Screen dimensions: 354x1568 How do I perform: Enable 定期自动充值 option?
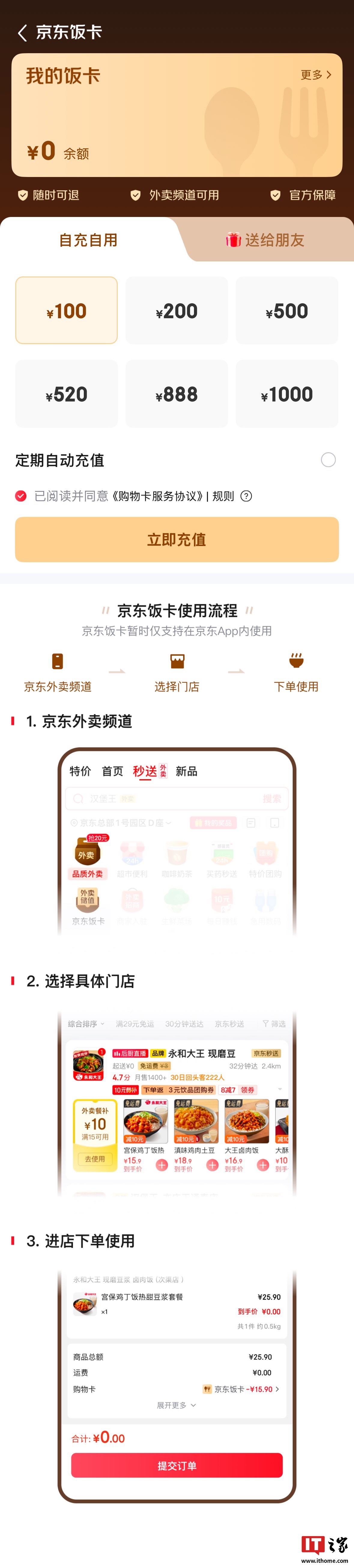coord(328,459)
